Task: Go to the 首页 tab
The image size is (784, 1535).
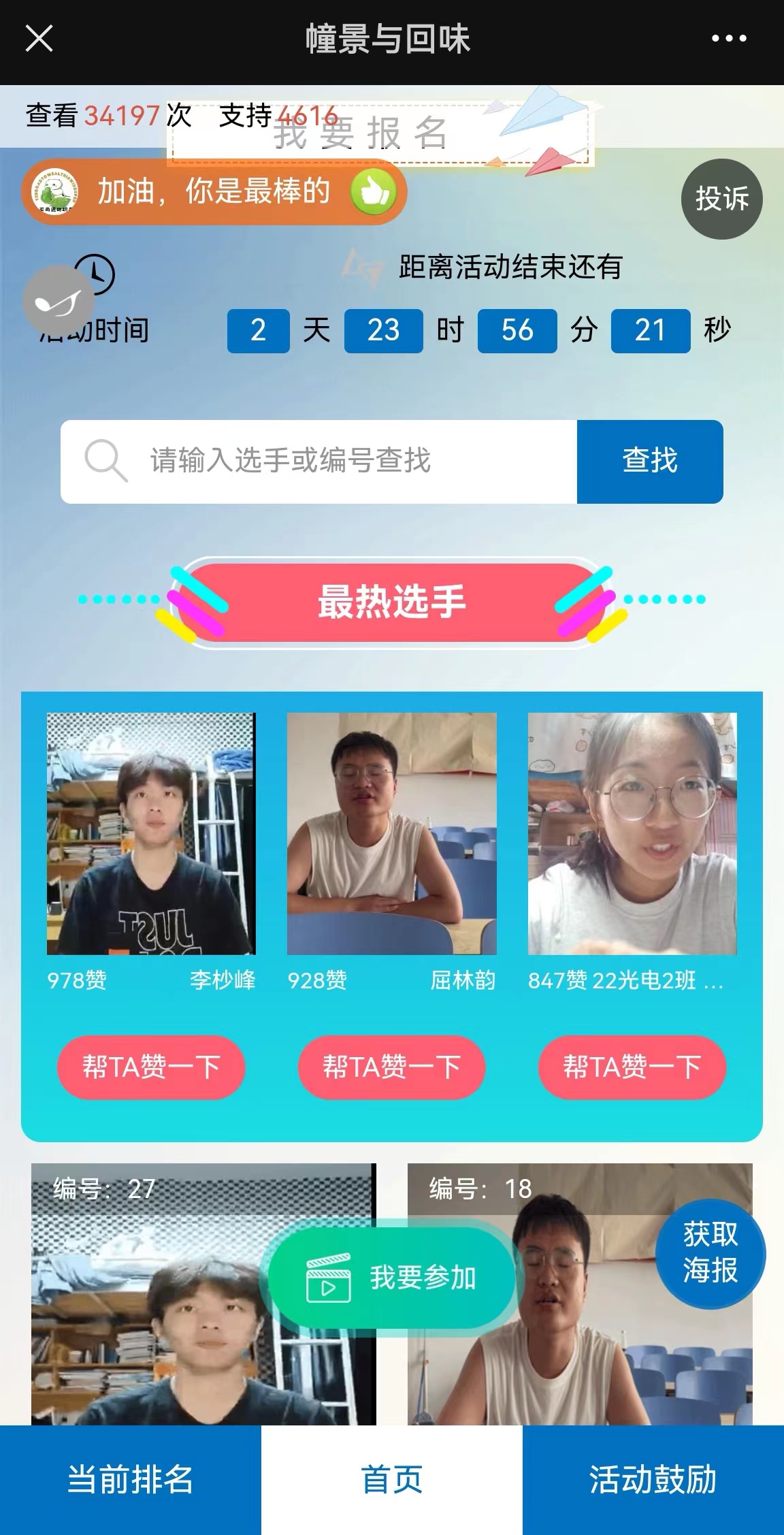Action: coord(391,1479)
